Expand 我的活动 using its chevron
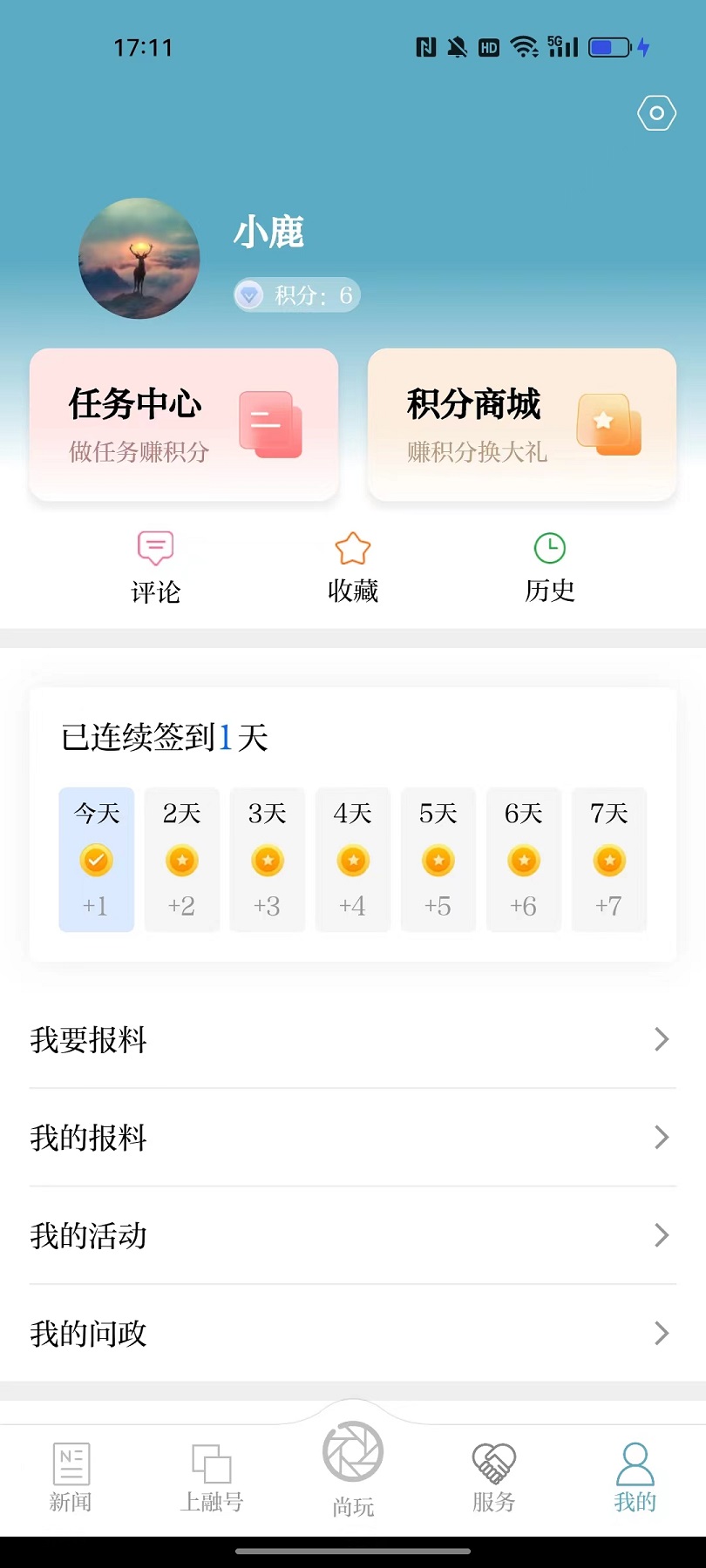Screen dimensions: 706x1568 tap(660, 1235)
